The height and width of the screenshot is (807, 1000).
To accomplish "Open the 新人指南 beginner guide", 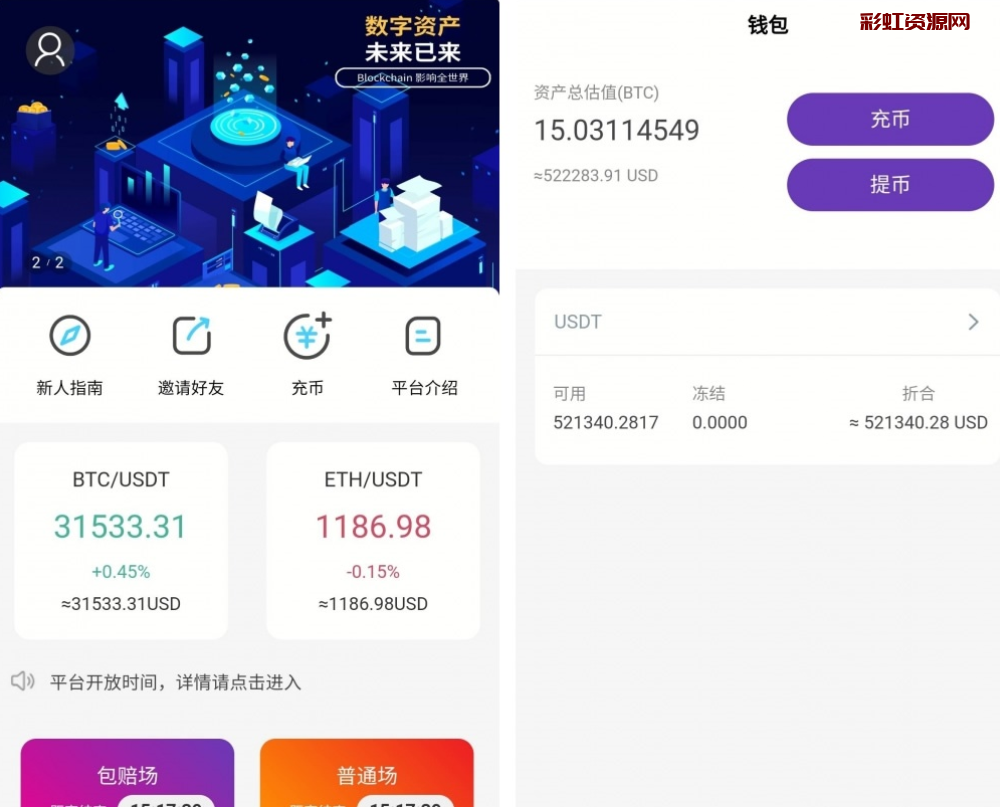I will [x=70, y=354].
